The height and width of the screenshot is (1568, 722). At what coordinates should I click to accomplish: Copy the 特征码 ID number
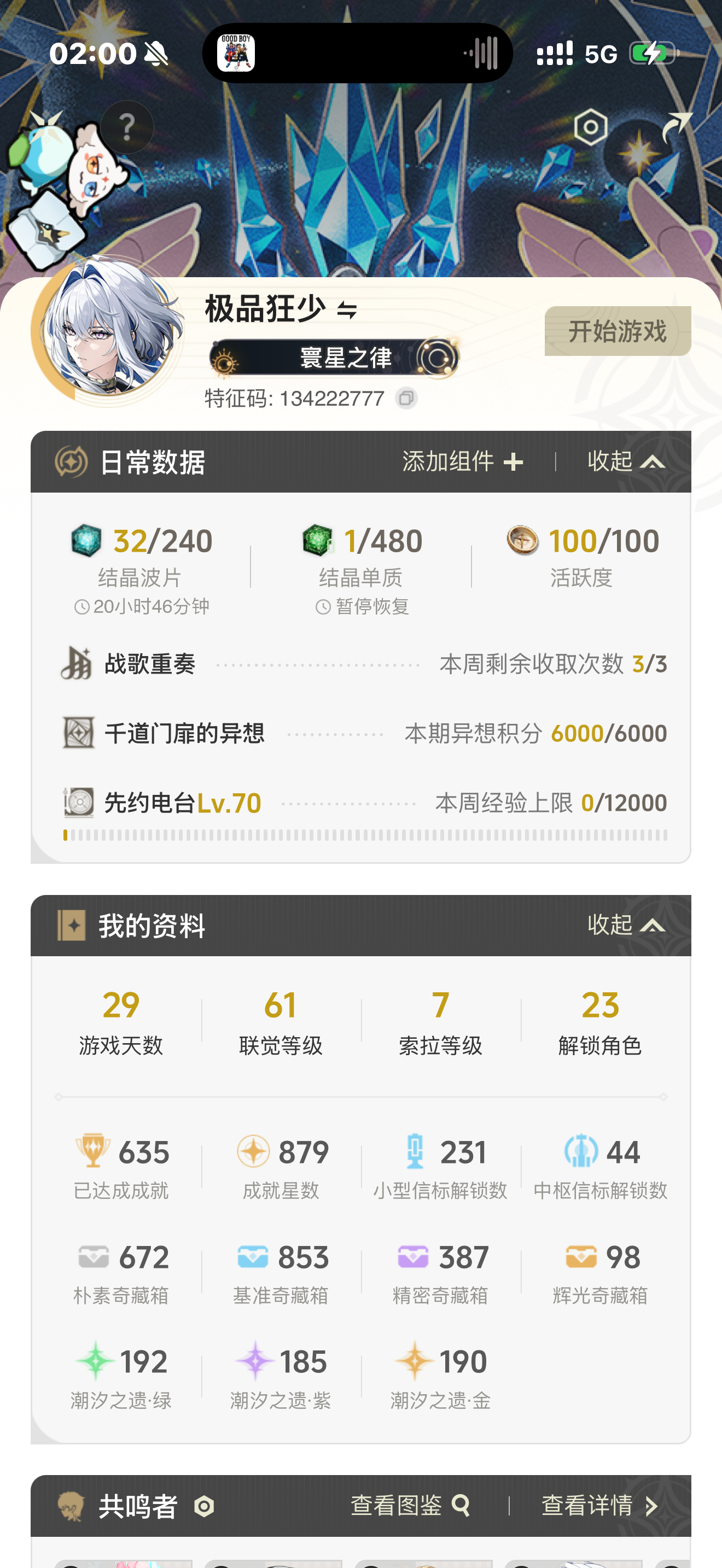tap(405, 399)
